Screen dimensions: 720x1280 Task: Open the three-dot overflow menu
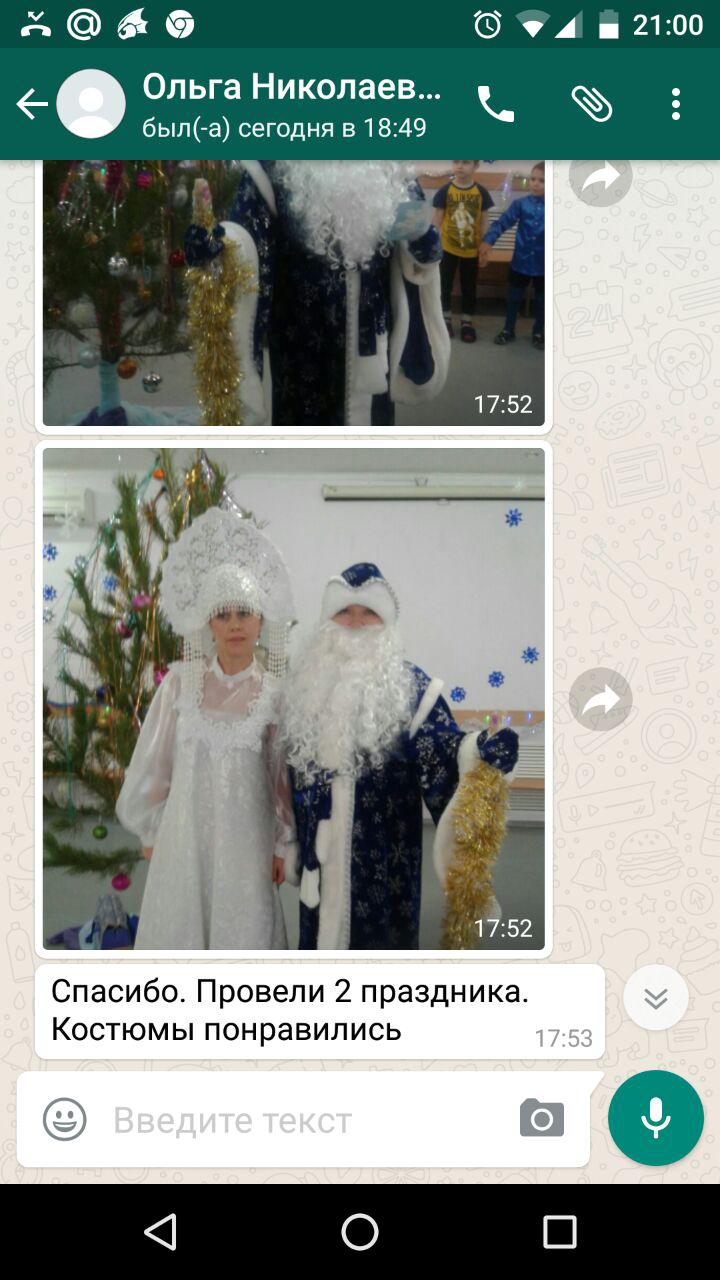tap(676, 104)
